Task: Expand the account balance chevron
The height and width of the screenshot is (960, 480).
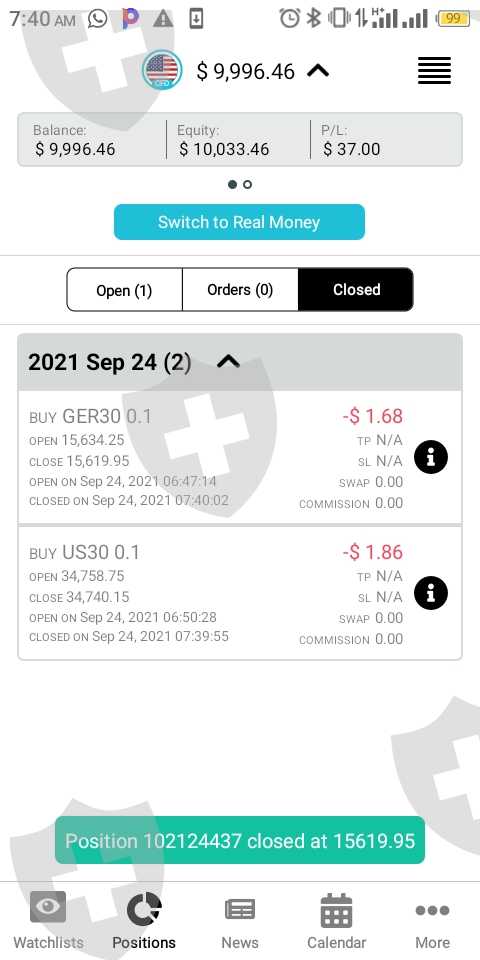Action: (318, 71)
